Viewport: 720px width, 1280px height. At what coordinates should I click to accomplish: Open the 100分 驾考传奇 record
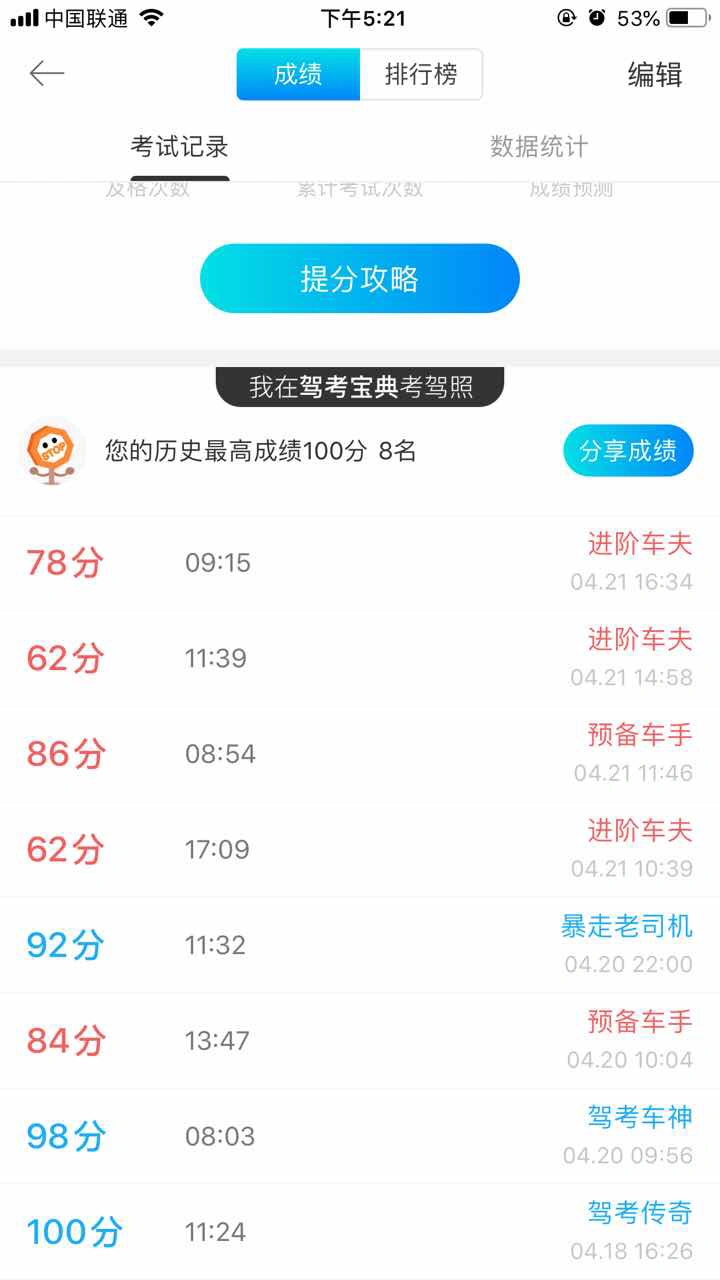[x=360, y=1232]
